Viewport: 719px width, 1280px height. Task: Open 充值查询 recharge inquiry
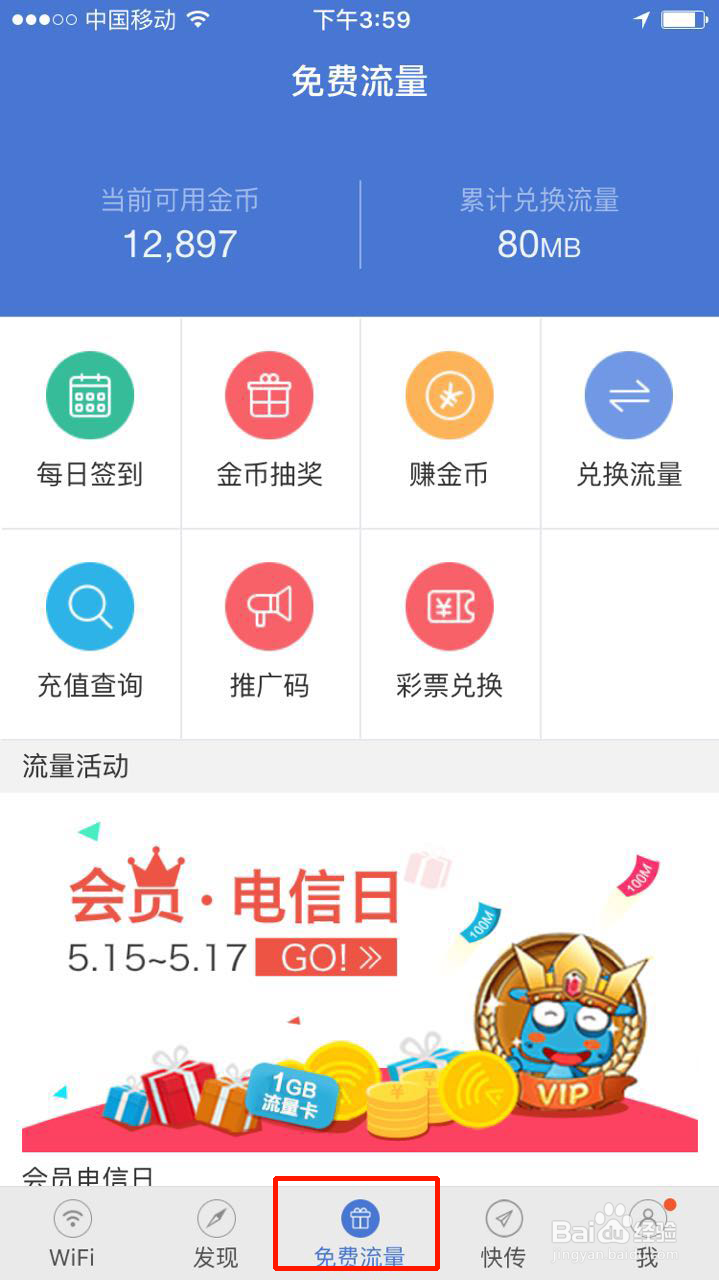point(90,633)
